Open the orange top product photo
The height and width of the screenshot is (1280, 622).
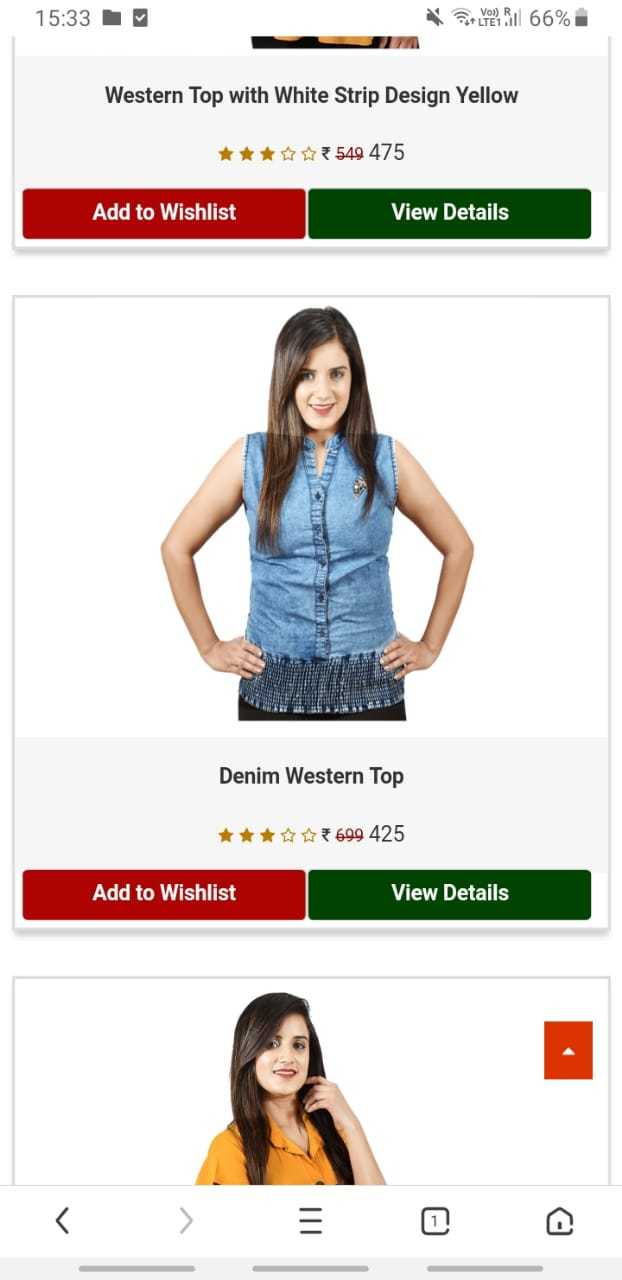(290, 1090)
